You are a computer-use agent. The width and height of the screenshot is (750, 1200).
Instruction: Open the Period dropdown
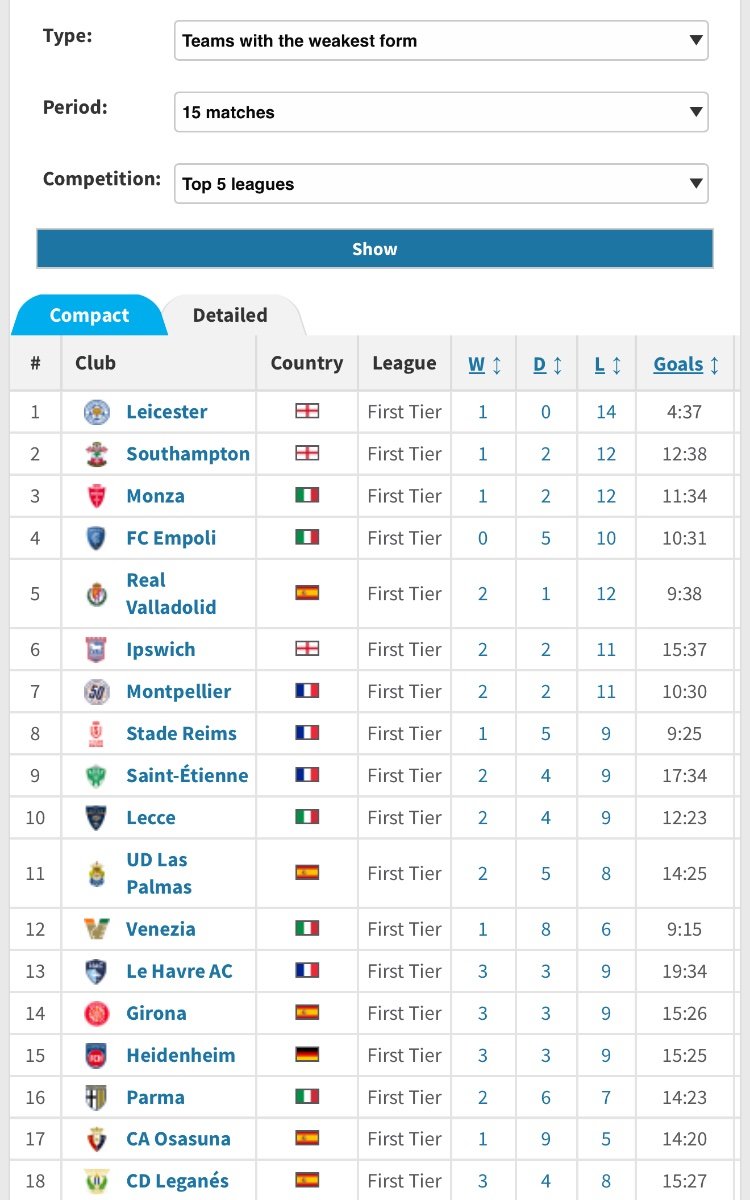coord(441,112)
